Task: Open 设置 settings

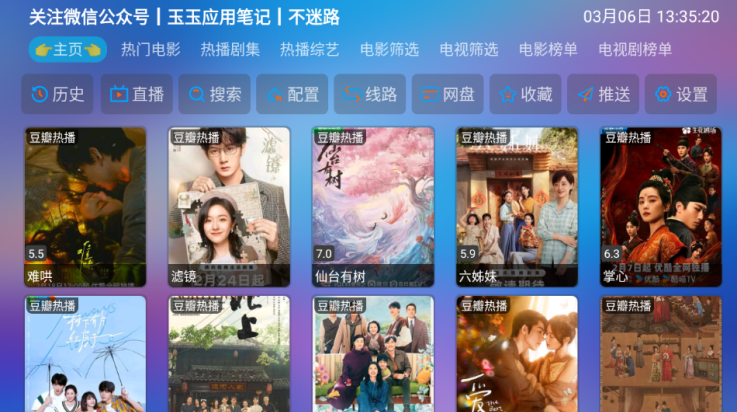Action: point(681,94)
